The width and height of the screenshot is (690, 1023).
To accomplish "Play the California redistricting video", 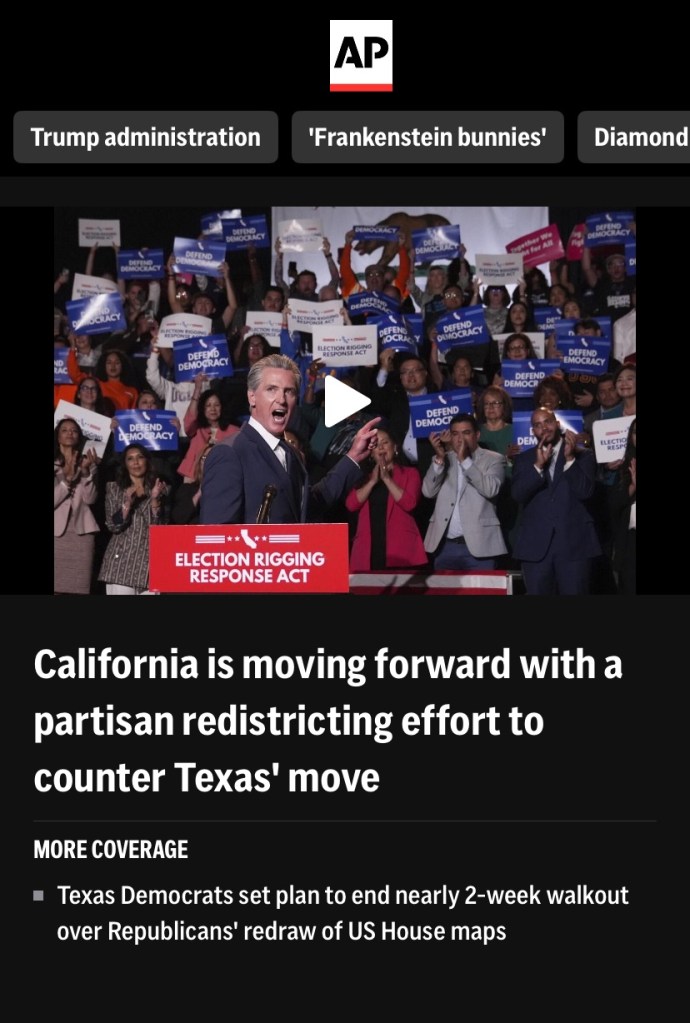I will pos(346,401).
